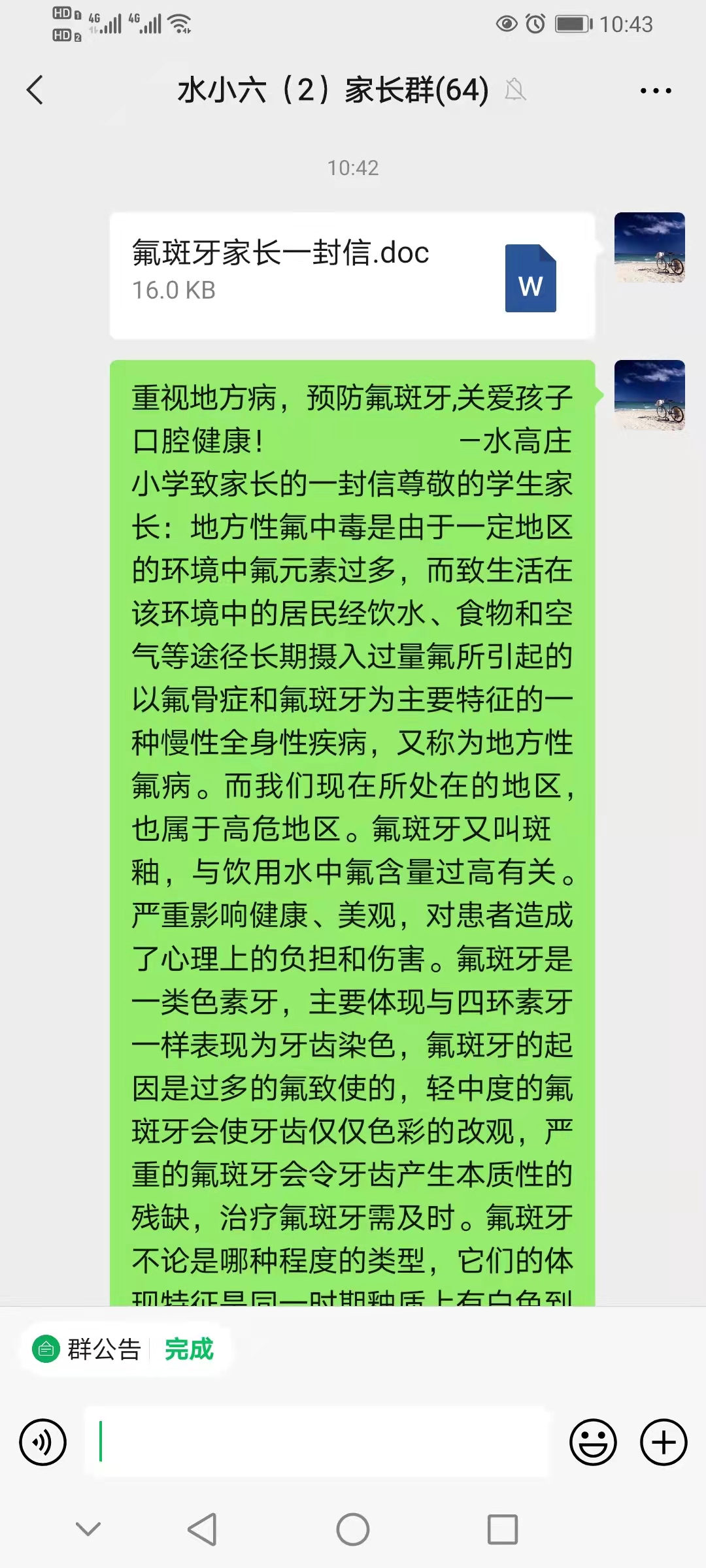
Task: Tap the system home button
Action: 353,1529
